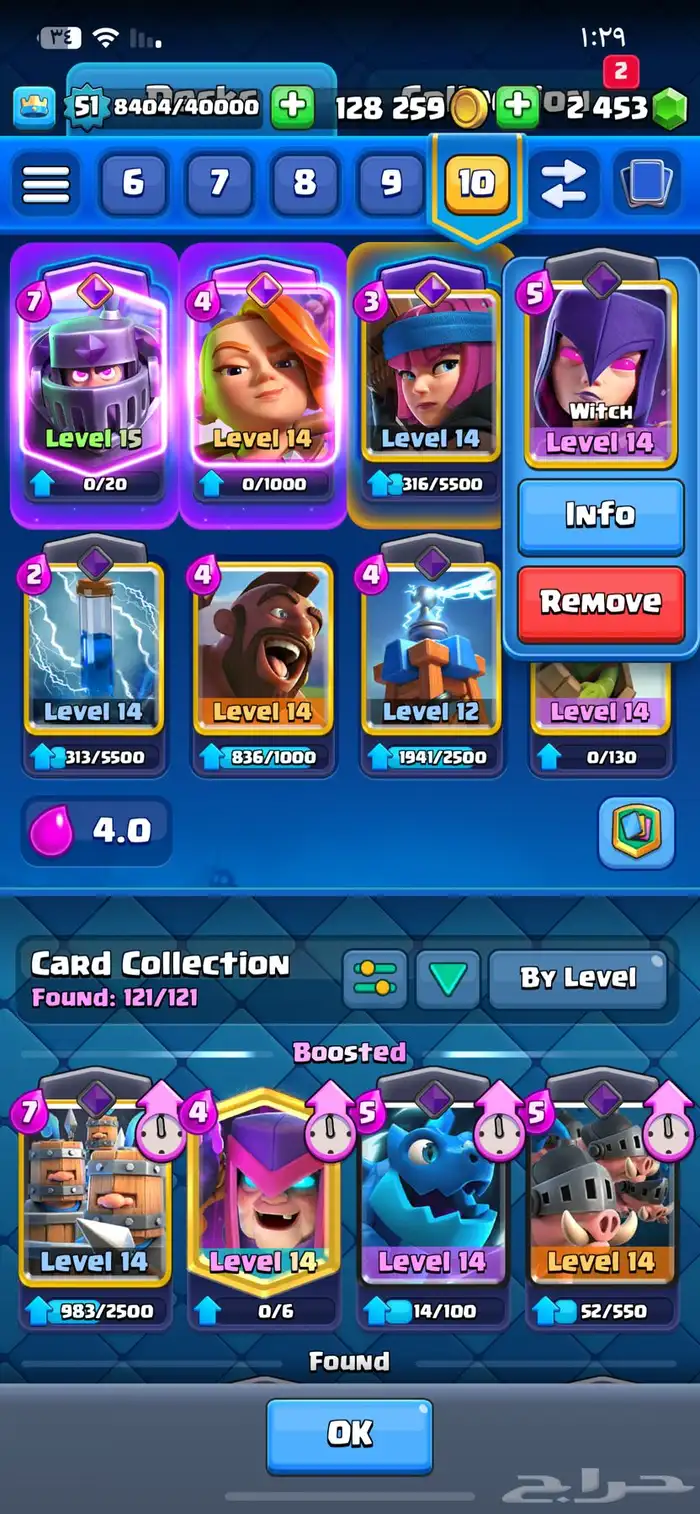Screen dimensions: 700x1514
Task: Switch to deck slot 6
Action: [x=133, y=183]
